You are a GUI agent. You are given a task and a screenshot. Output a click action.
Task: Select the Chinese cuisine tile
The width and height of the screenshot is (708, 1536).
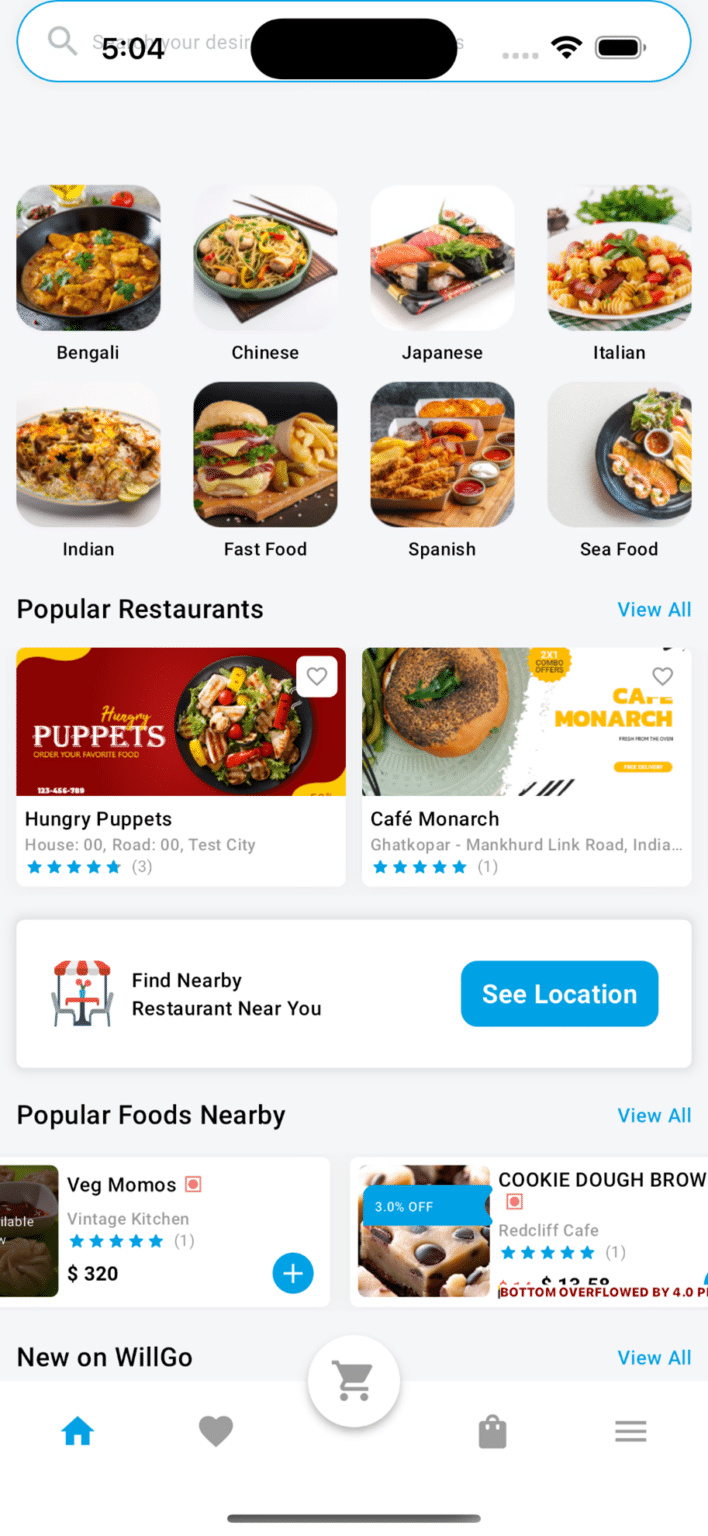pyautogui.click(x=265, y=258)
